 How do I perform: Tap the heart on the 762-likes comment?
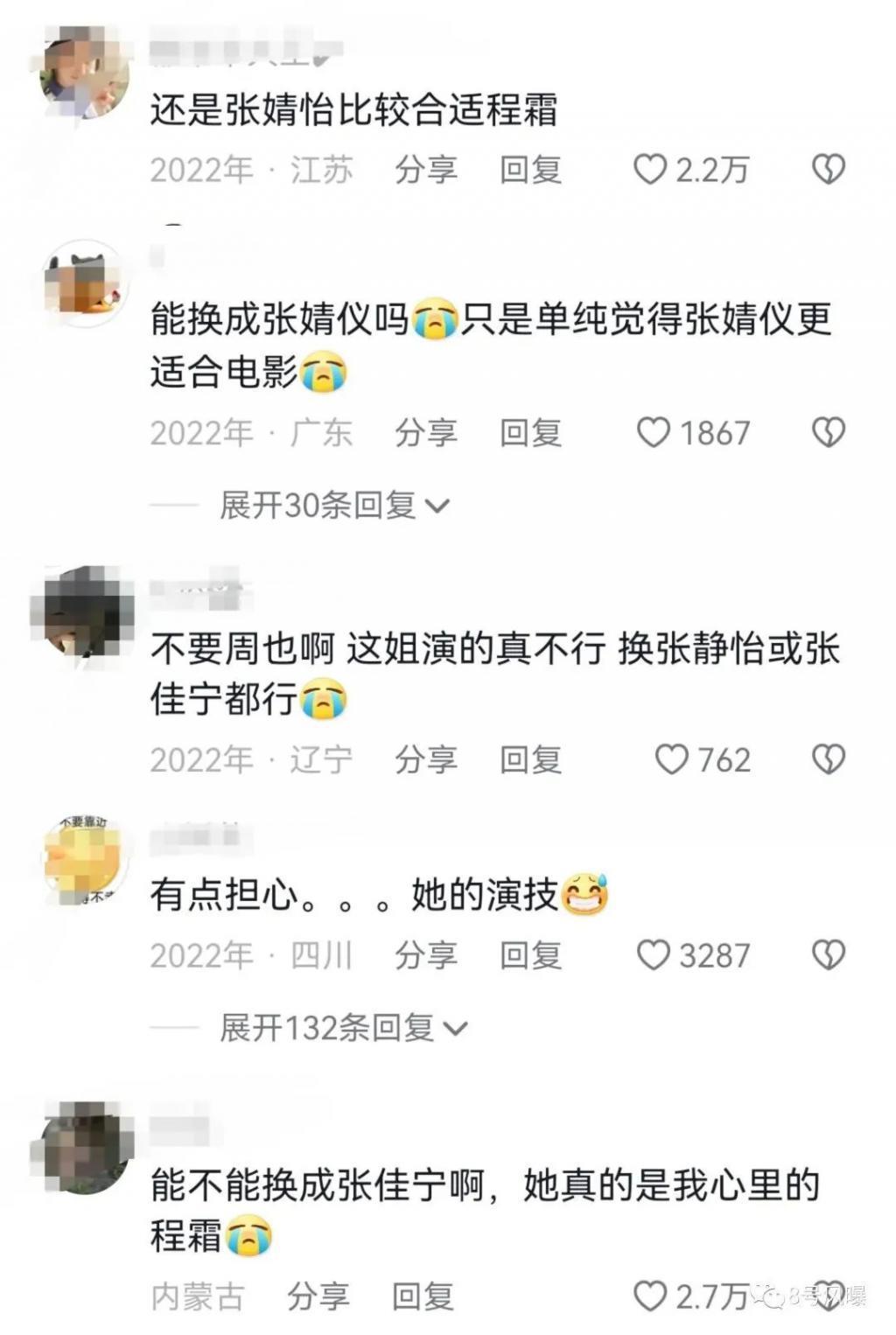(671, 759)
